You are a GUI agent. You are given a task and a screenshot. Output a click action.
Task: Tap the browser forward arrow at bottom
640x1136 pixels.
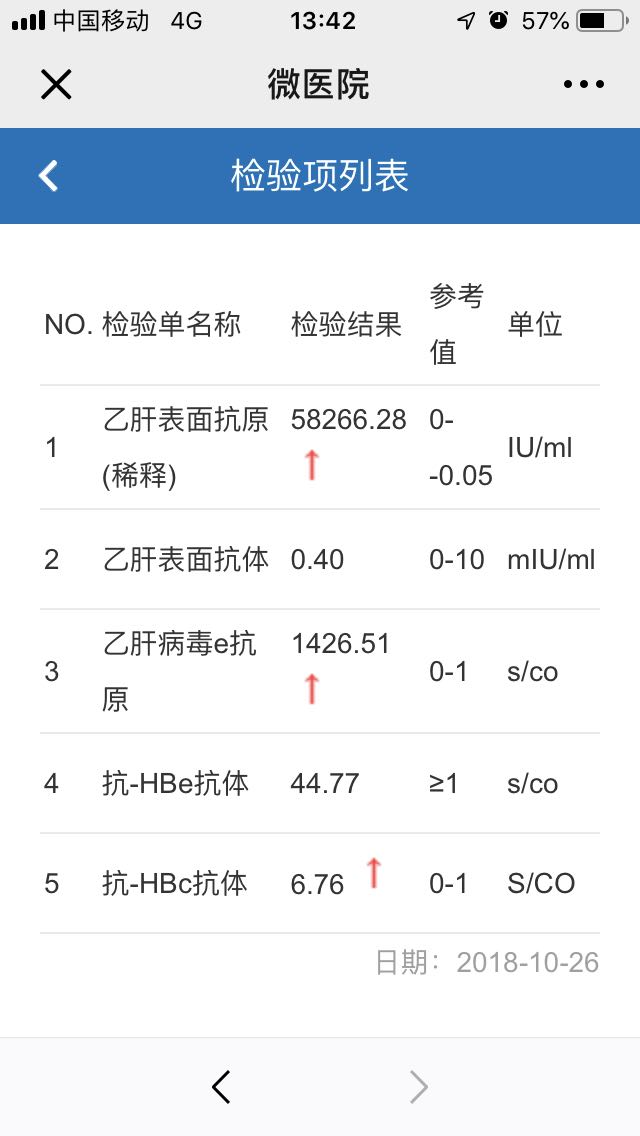click(x=419, y=1086)
